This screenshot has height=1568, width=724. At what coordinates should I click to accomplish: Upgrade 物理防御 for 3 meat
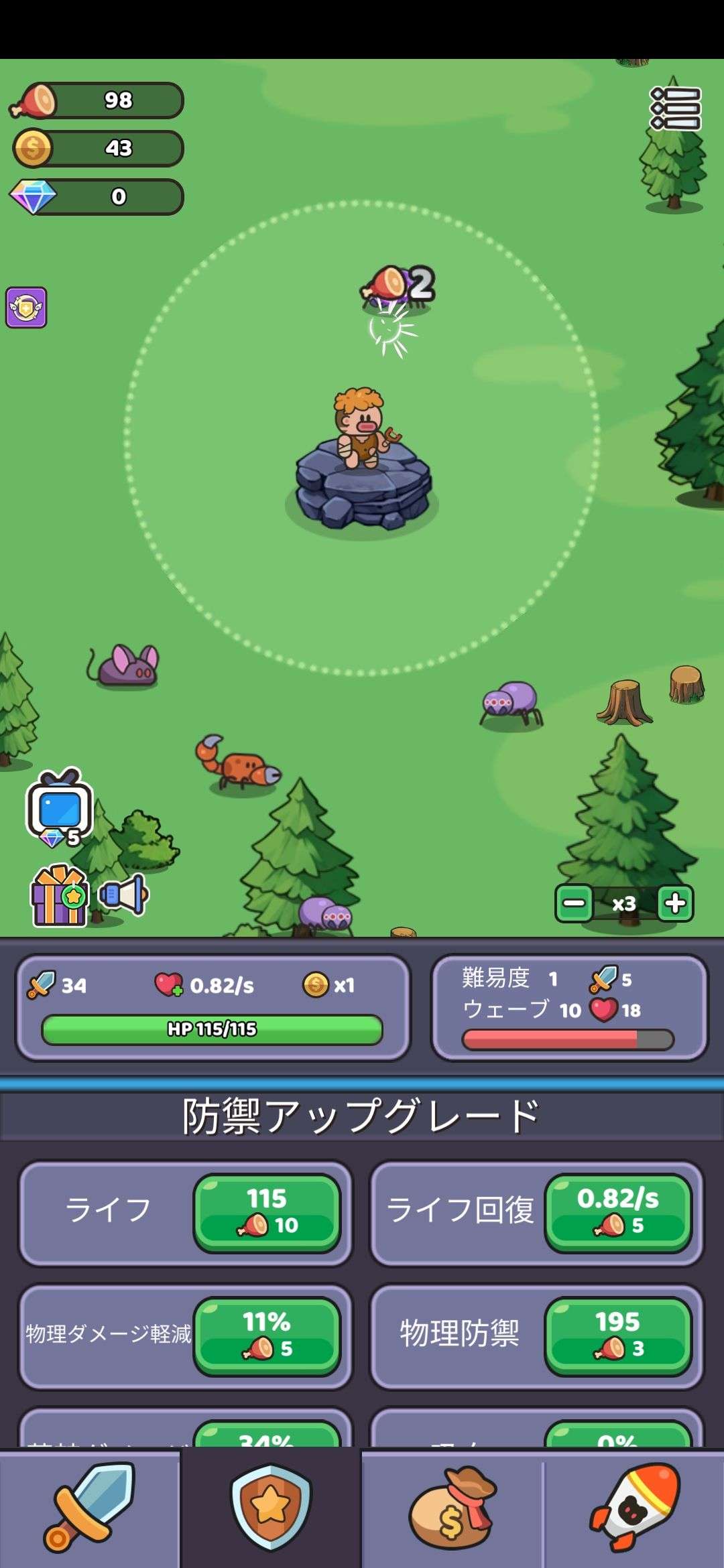[617, 1335]
